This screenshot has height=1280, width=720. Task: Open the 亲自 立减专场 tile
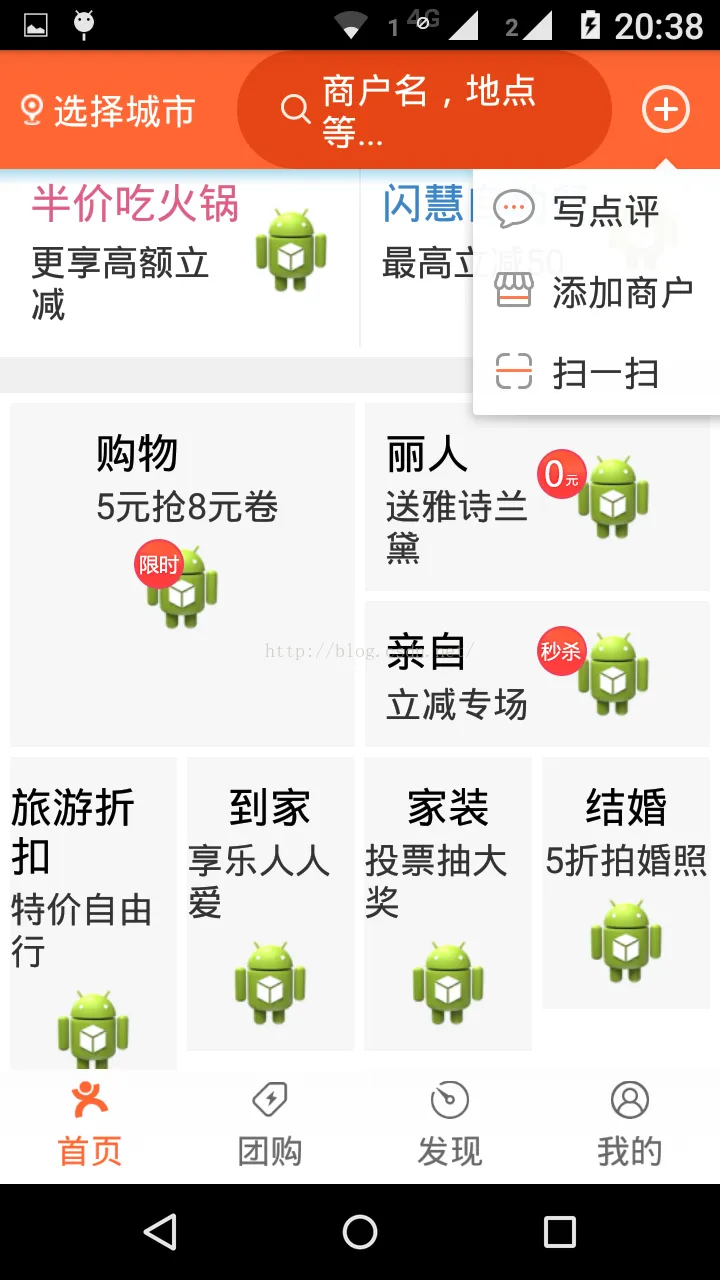tap(537, 673)
